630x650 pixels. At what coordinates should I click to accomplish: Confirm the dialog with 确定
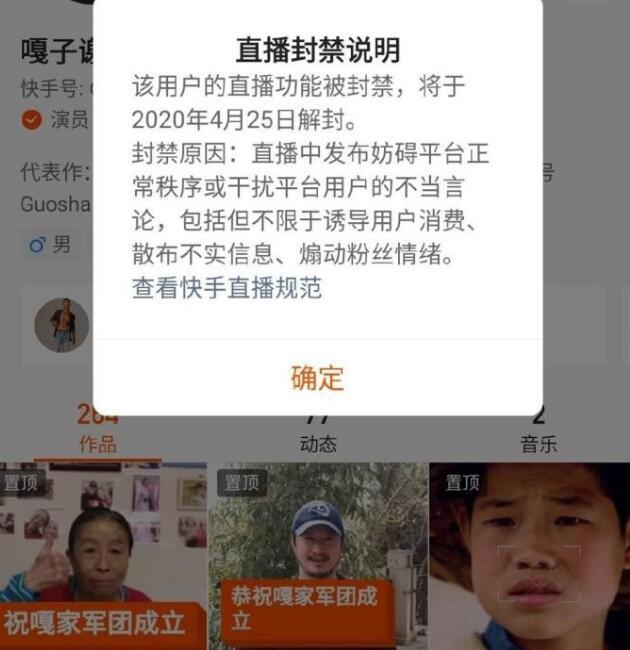click(x=317, y=377)
